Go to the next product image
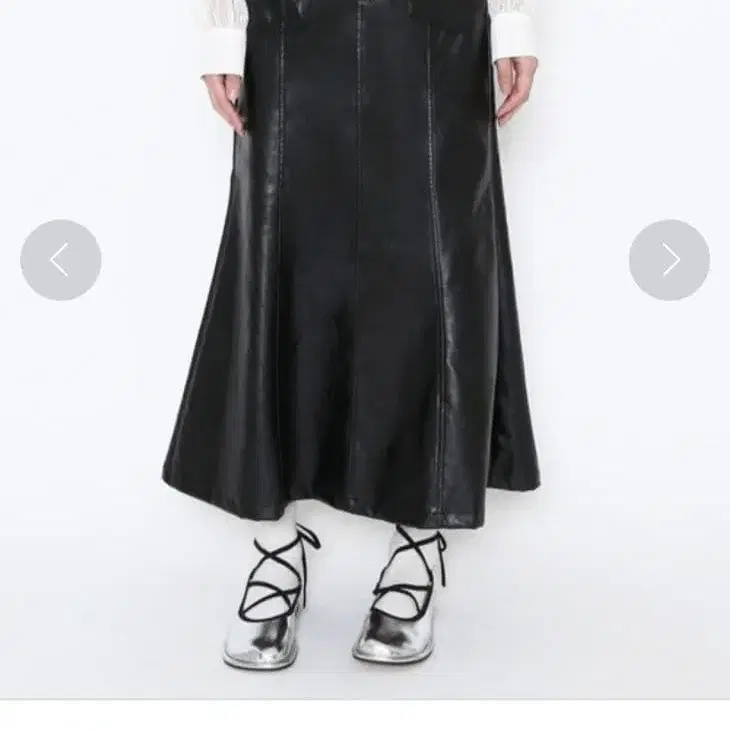 [x=669, y=260]
